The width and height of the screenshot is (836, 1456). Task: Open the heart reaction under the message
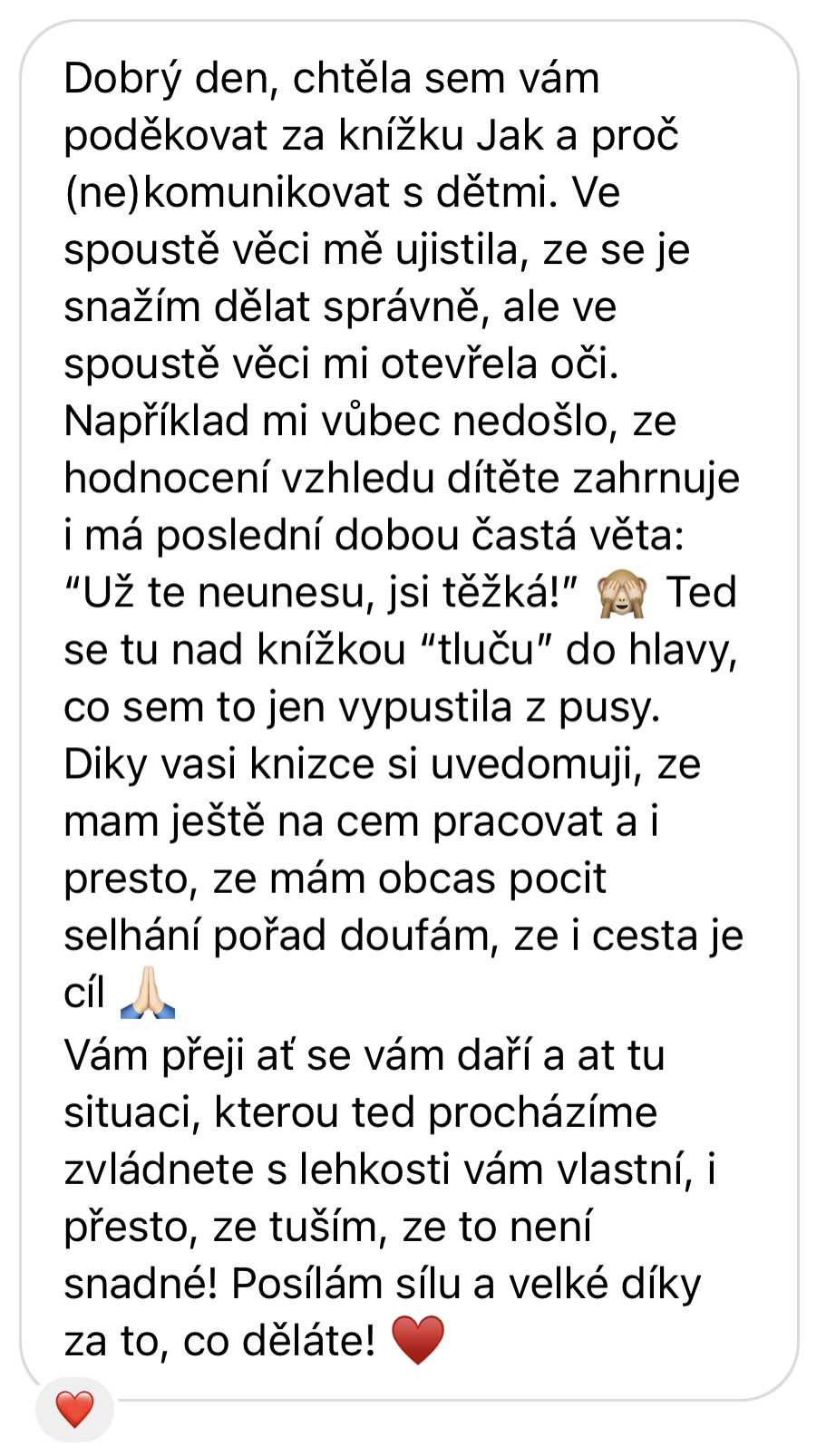pyautogui.click(x=74, y=1410)
